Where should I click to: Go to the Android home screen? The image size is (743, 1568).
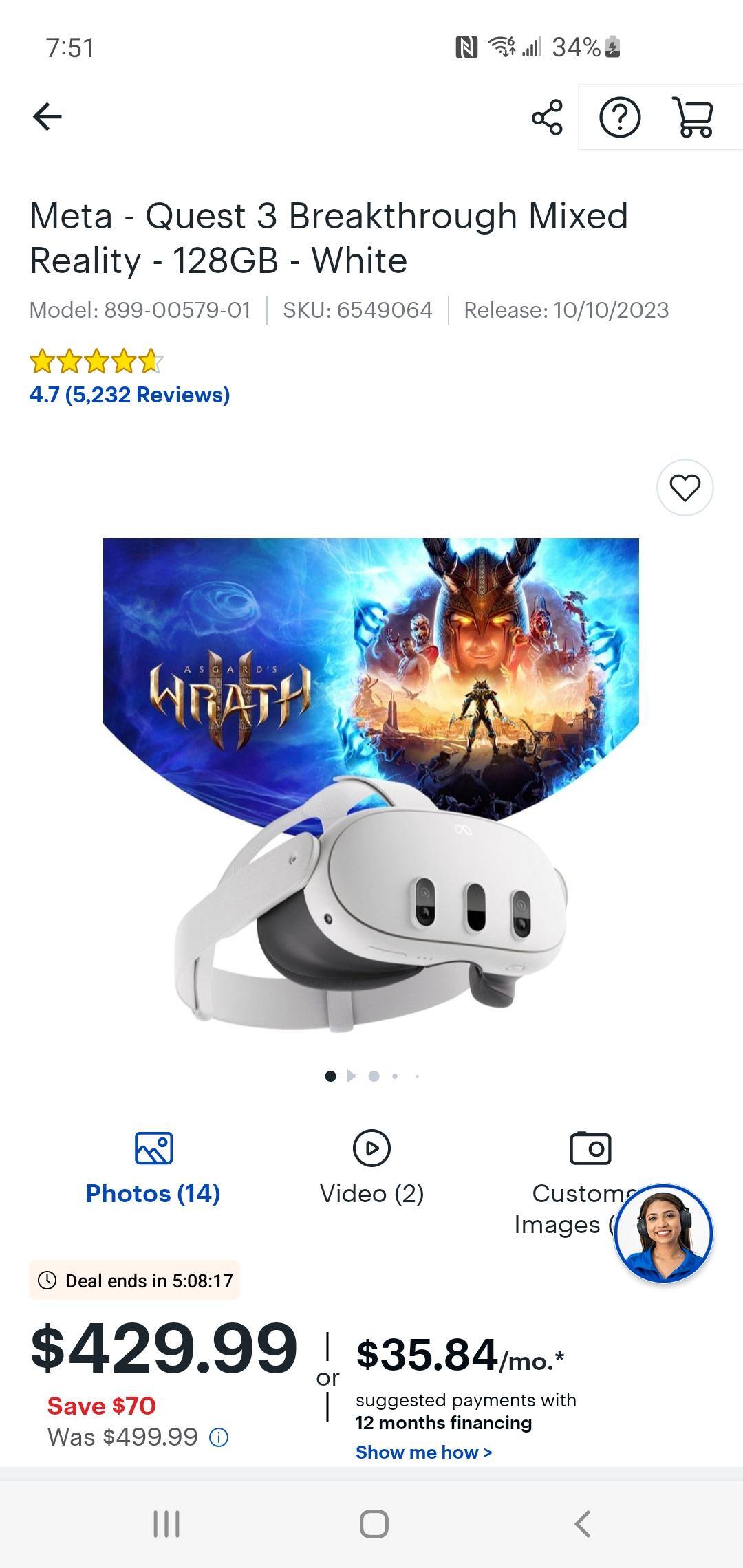[x=374, y=1523]
